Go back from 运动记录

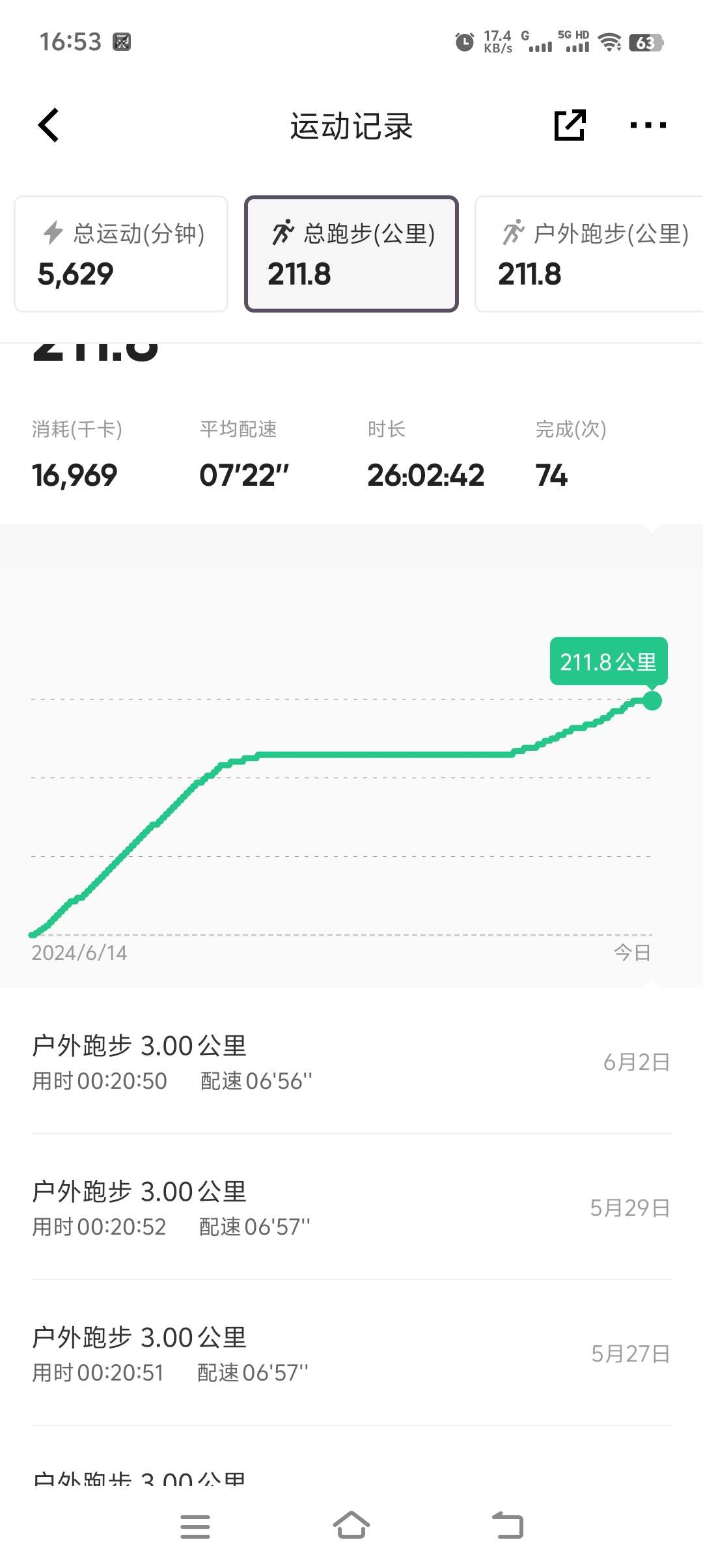(x=49, y=125)
